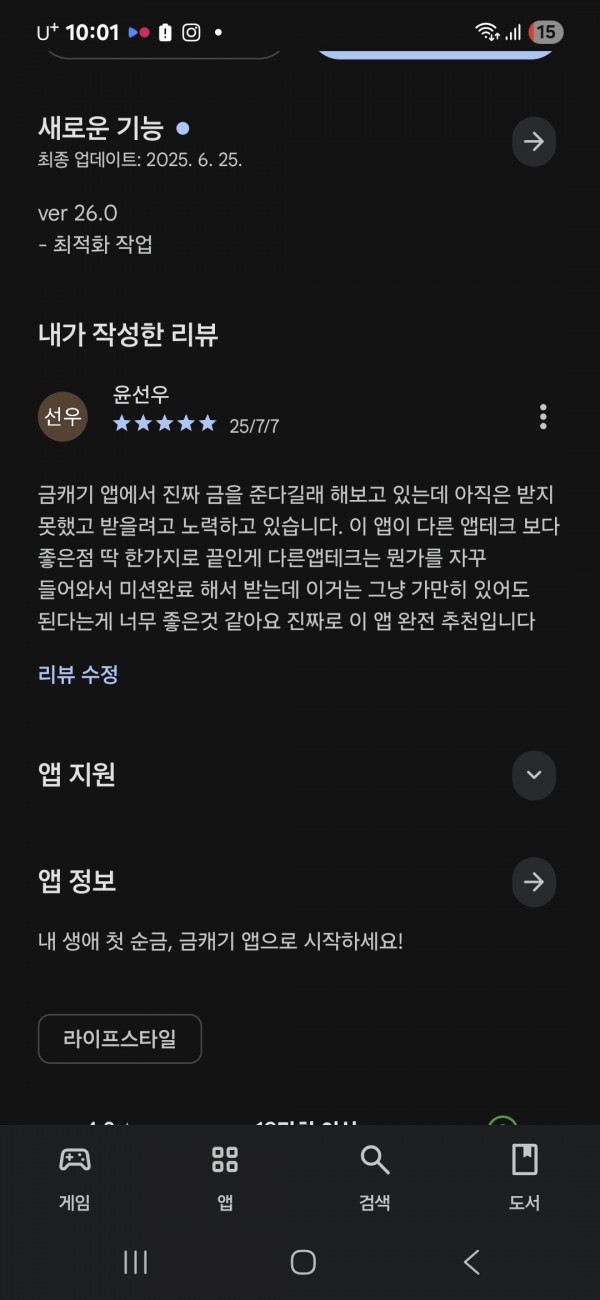Switch to the 도서 tab
The image size is (600, 1300).
[525, 1178]
